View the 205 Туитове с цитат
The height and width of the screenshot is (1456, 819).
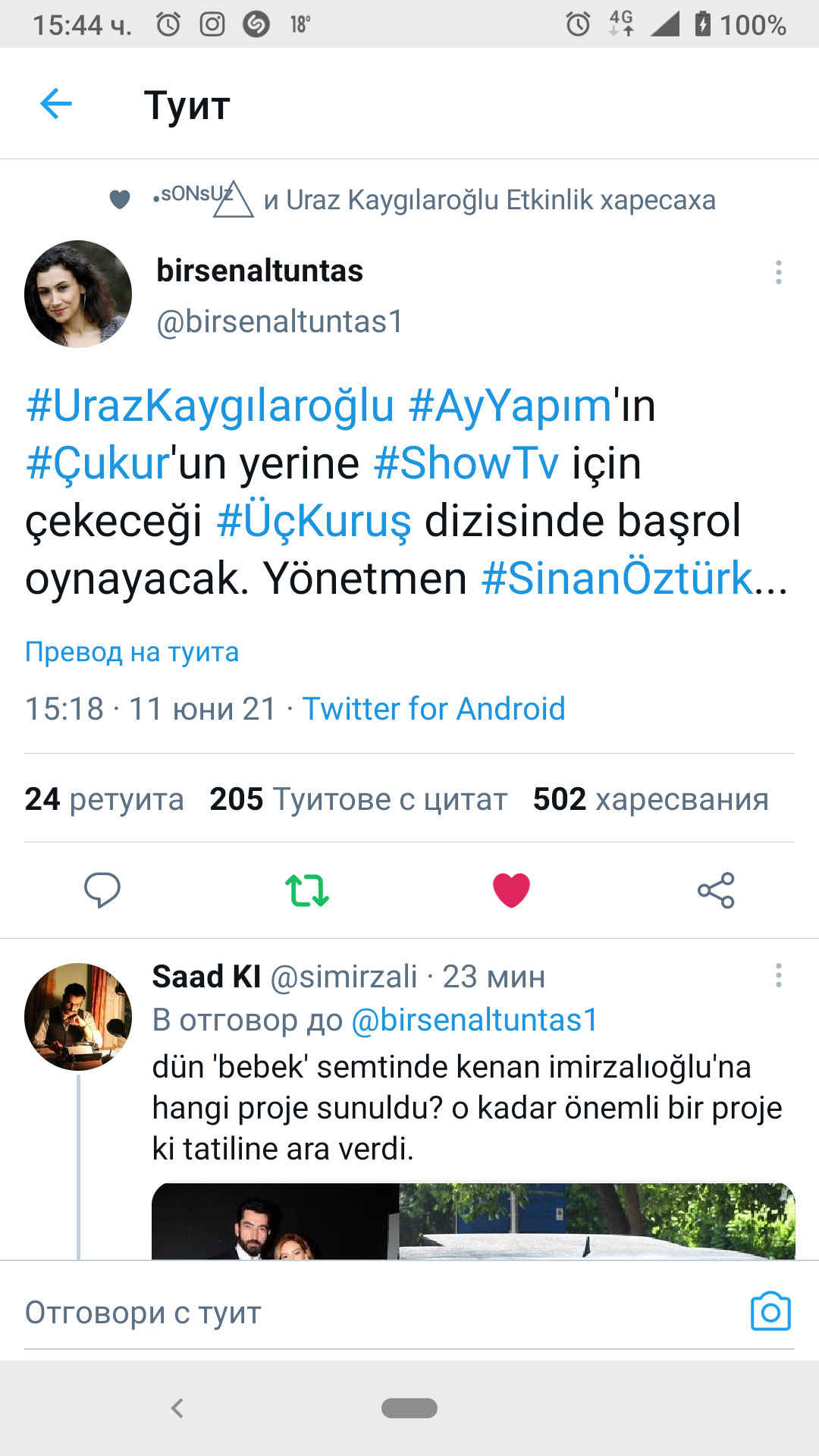(359, 799)
